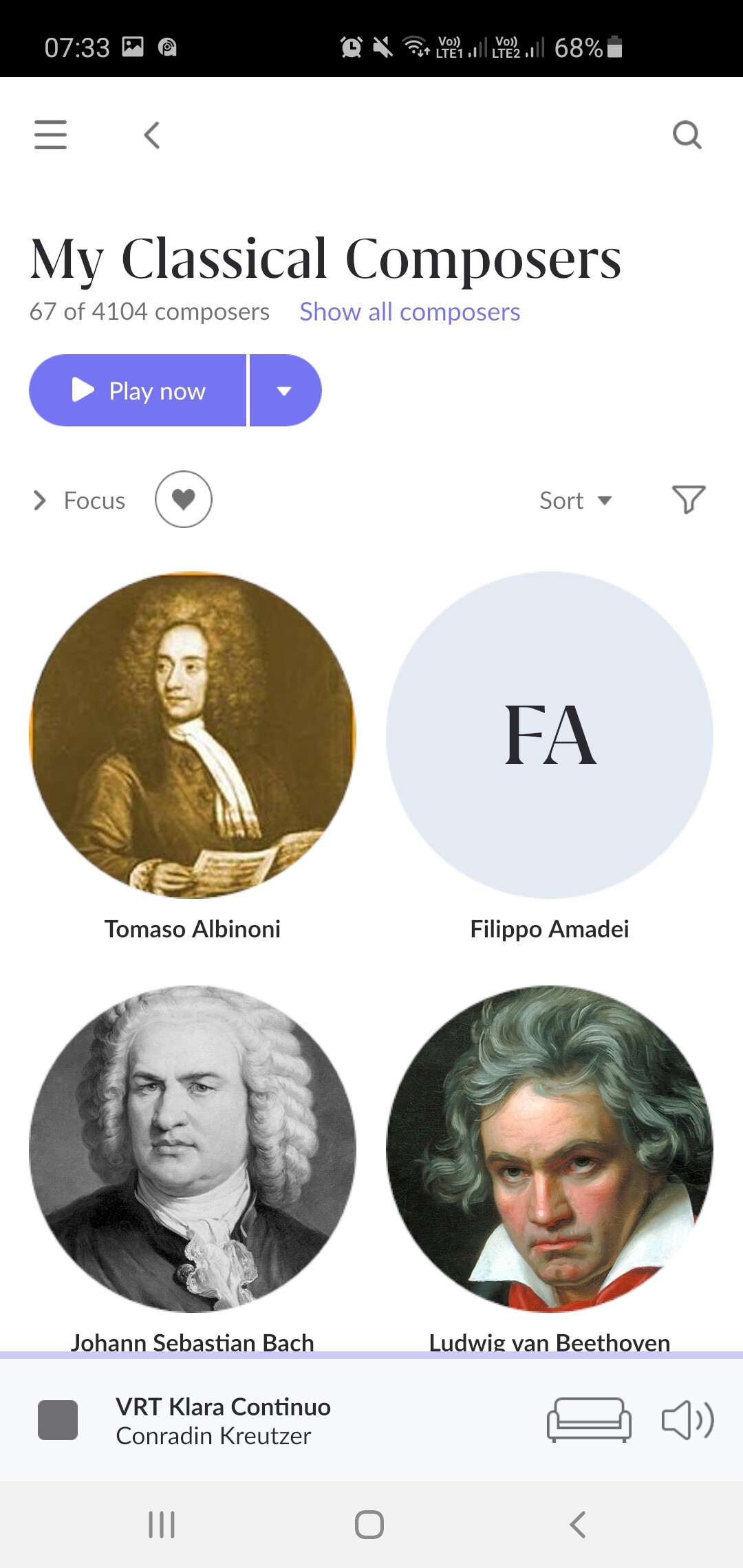This screenshot has height=1568, width=743.
Task: Open the Sort dropdown
Action: [x=576, y=500]
